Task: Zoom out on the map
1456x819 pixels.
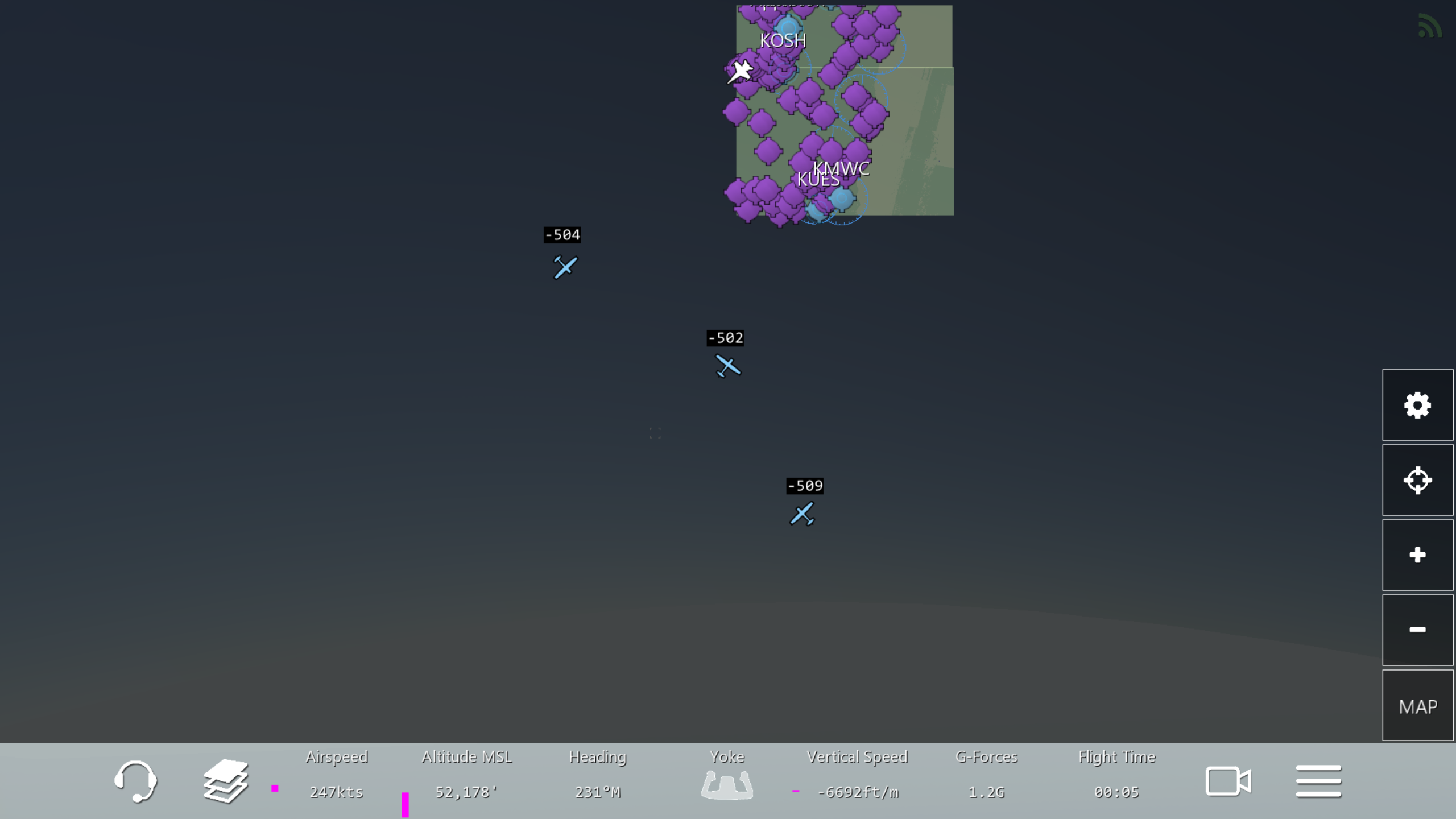Action: click(1417, 630)
